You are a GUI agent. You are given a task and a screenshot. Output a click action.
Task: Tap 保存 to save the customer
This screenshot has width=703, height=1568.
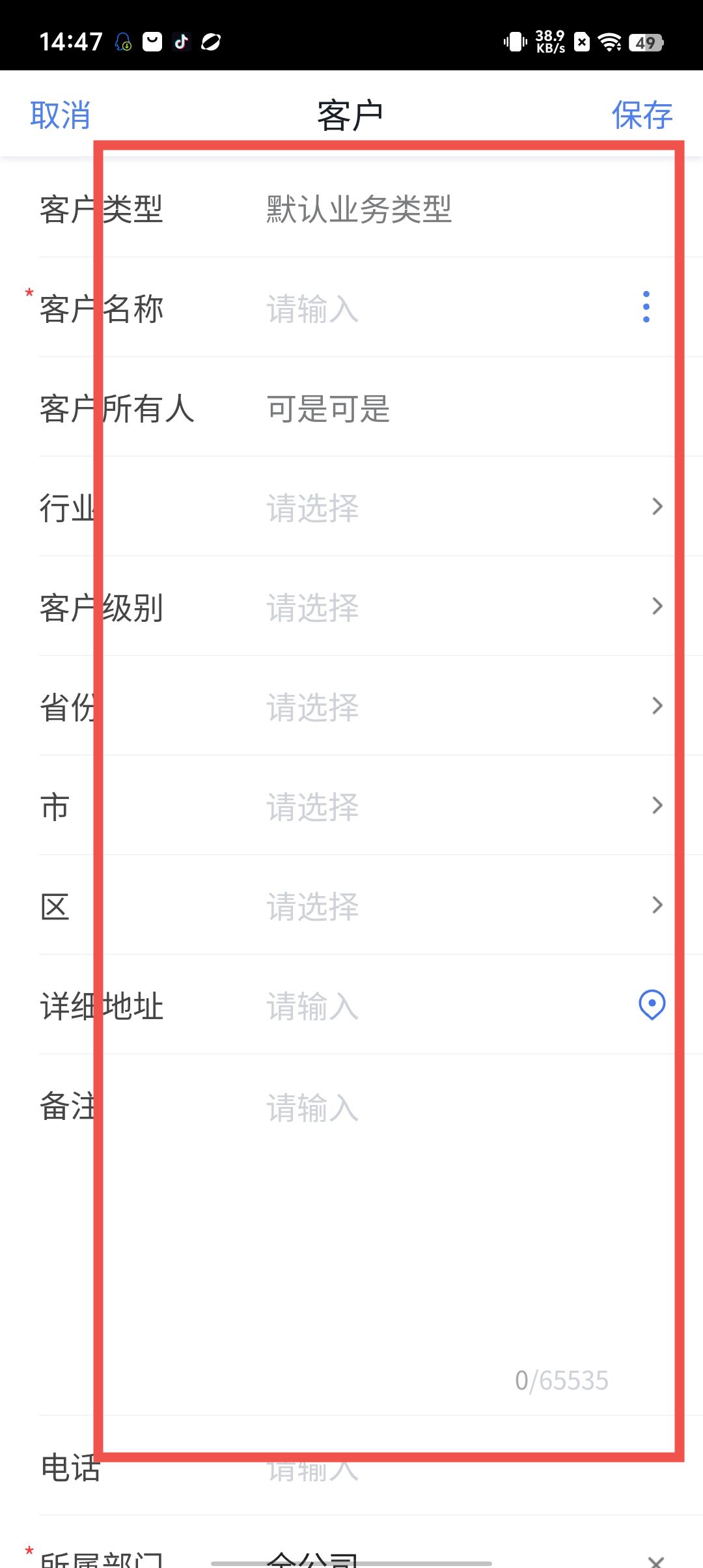pos(641,115)
